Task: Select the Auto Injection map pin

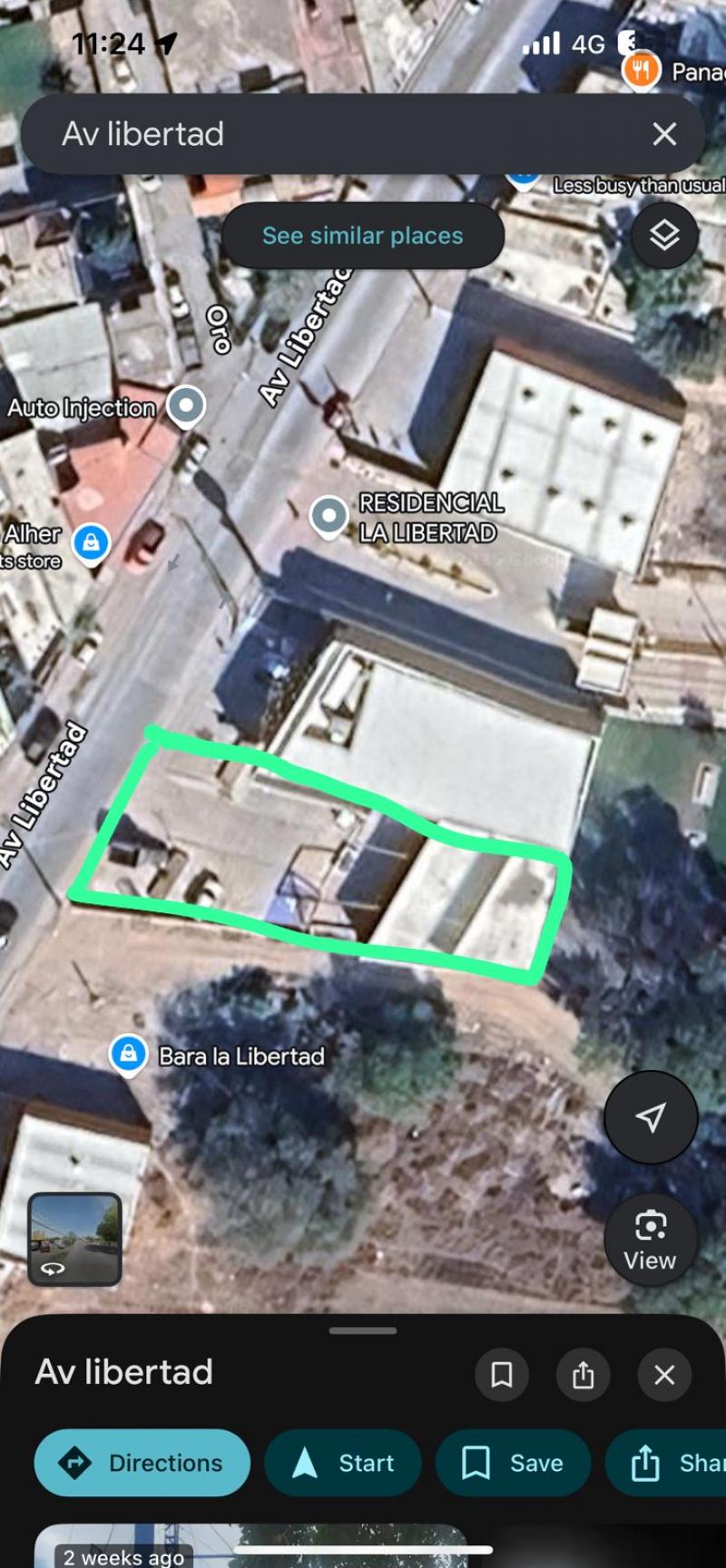Action: click(x=187, y=405)
